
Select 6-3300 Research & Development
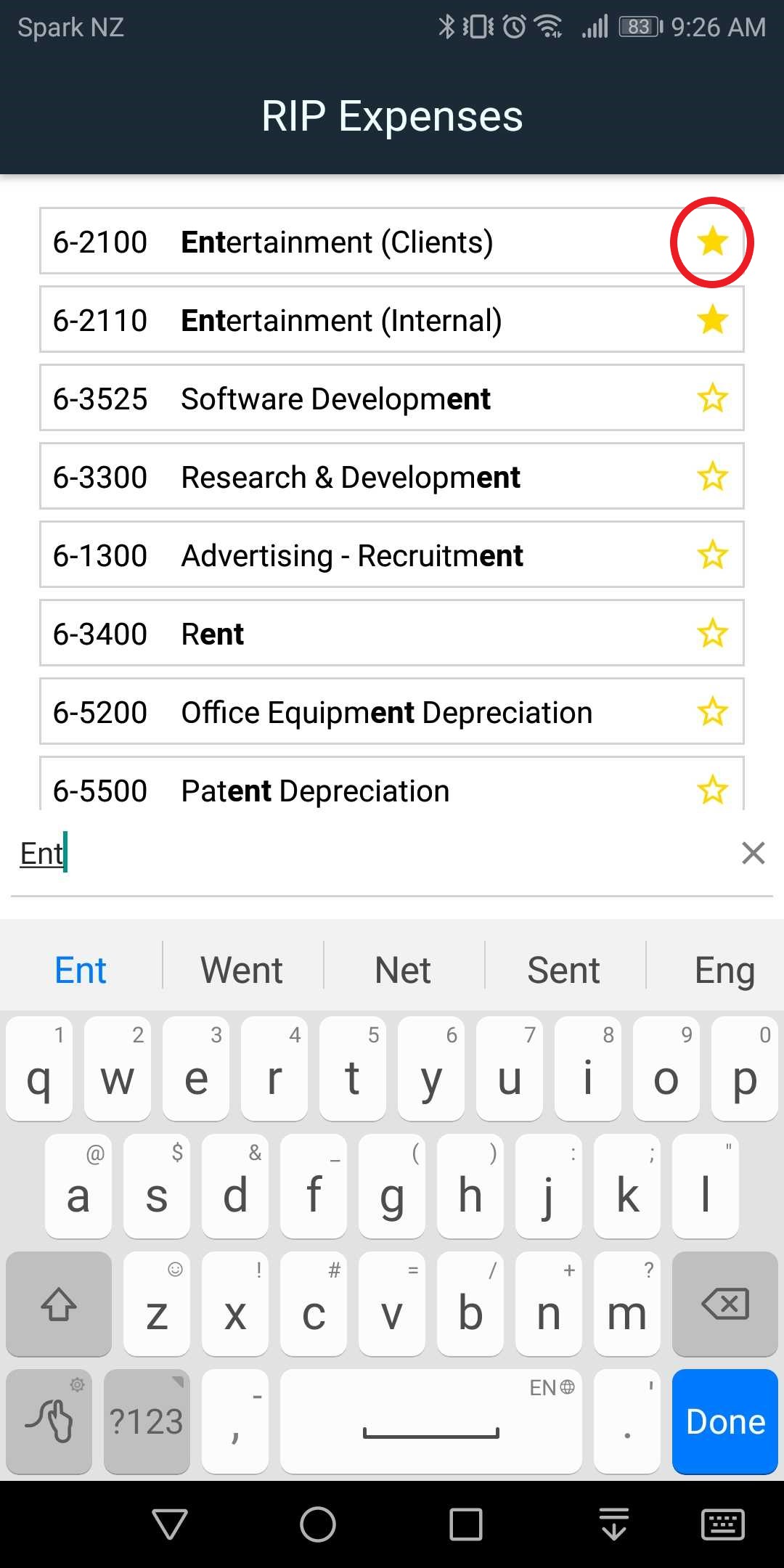coord(348,477)
